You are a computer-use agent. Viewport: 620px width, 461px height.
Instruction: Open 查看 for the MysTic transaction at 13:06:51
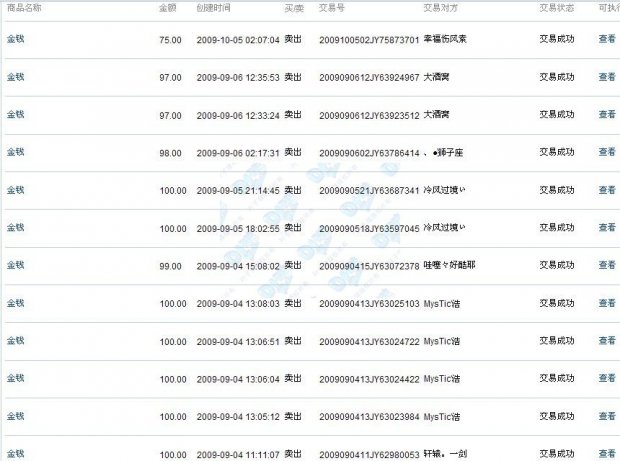(x=606, y=341)
